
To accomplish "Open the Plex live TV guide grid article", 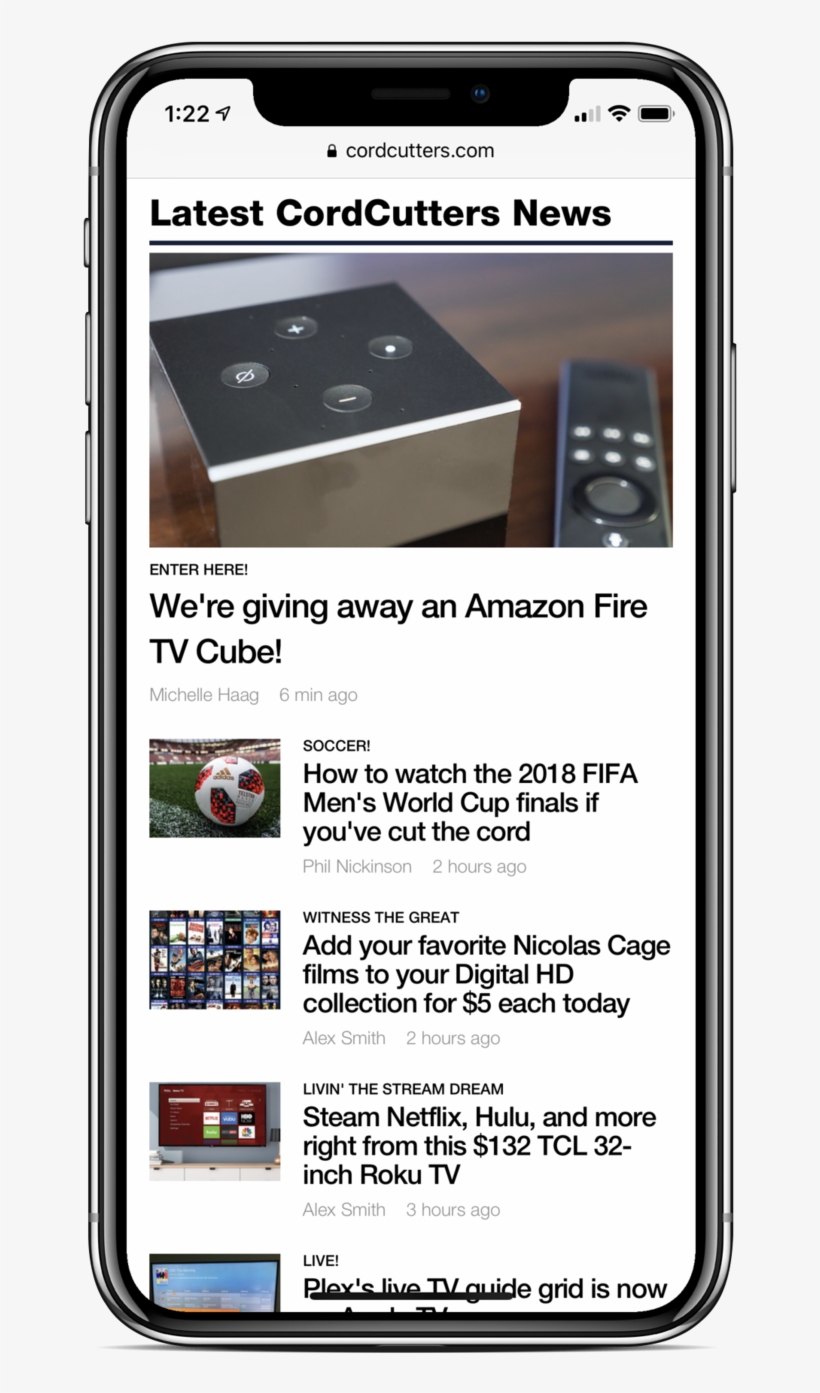I will [x=485, y=1289].
